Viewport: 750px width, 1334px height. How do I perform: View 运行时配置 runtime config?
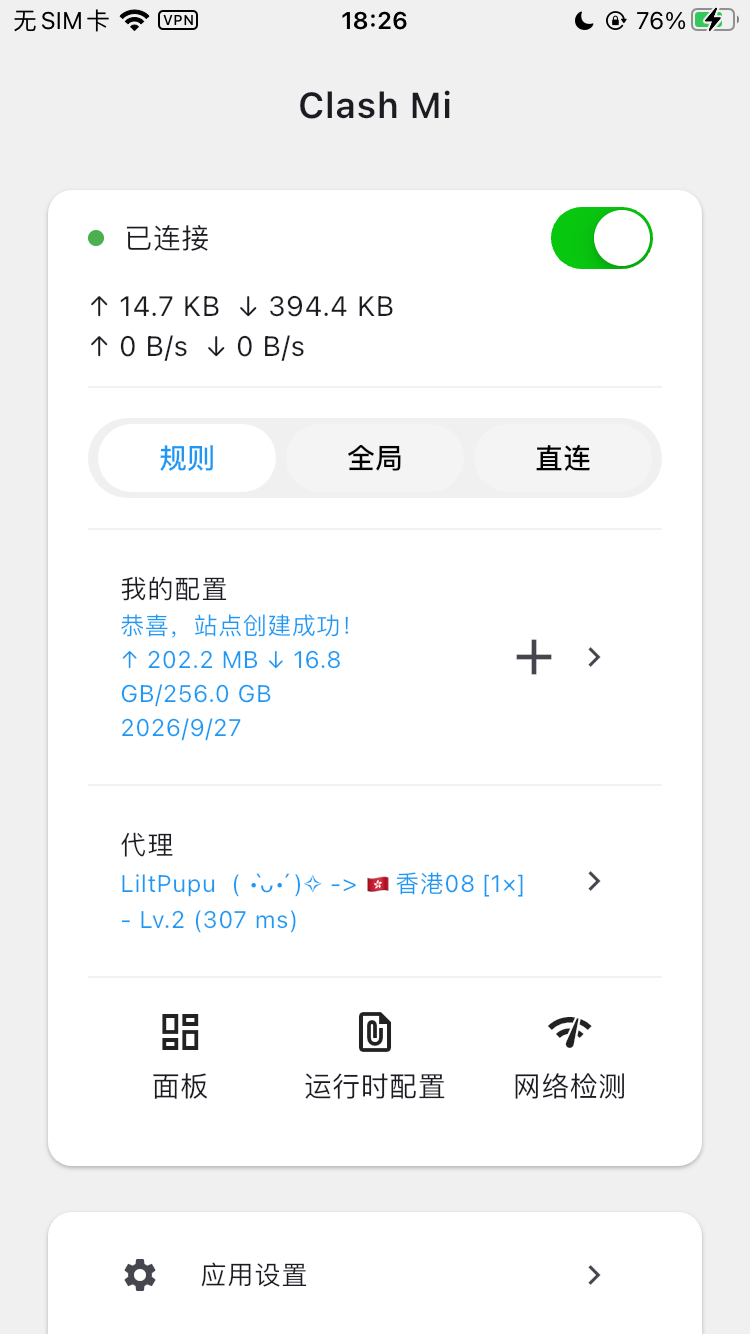[375, 1056]
